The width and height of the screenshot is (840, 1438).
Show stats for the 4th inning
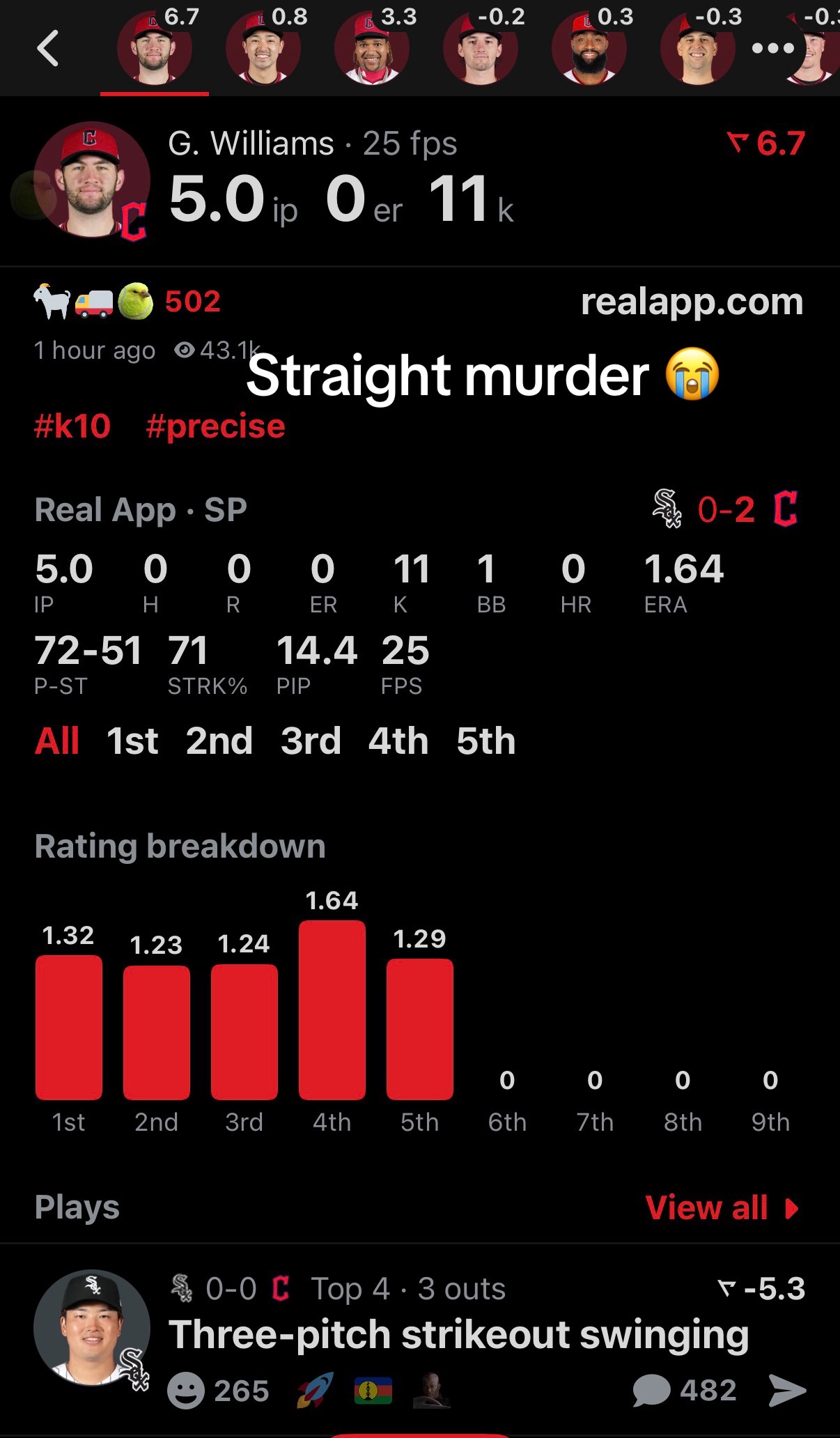[398, 741]
